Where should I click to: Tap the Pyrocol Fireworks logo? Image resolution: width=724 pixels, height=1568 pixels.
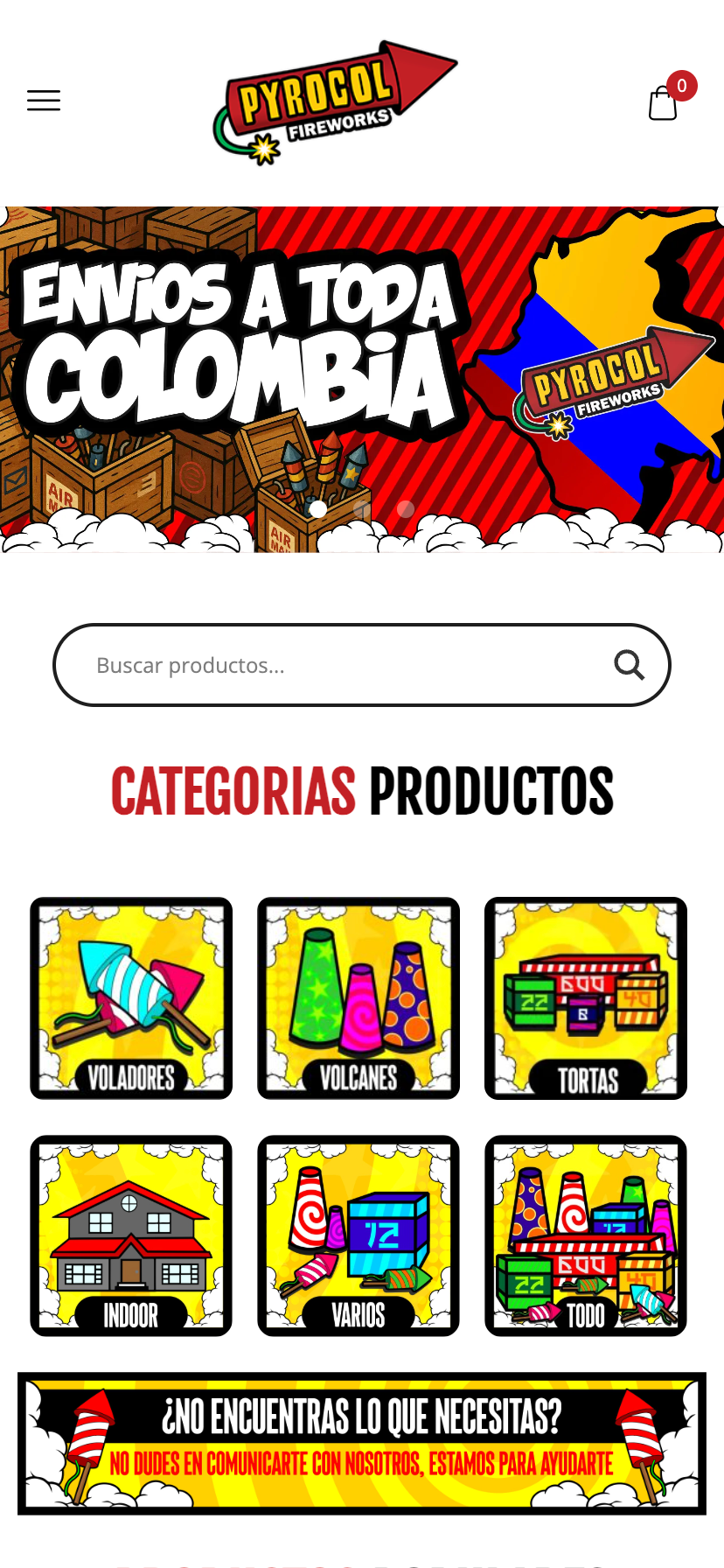point(334,102)
